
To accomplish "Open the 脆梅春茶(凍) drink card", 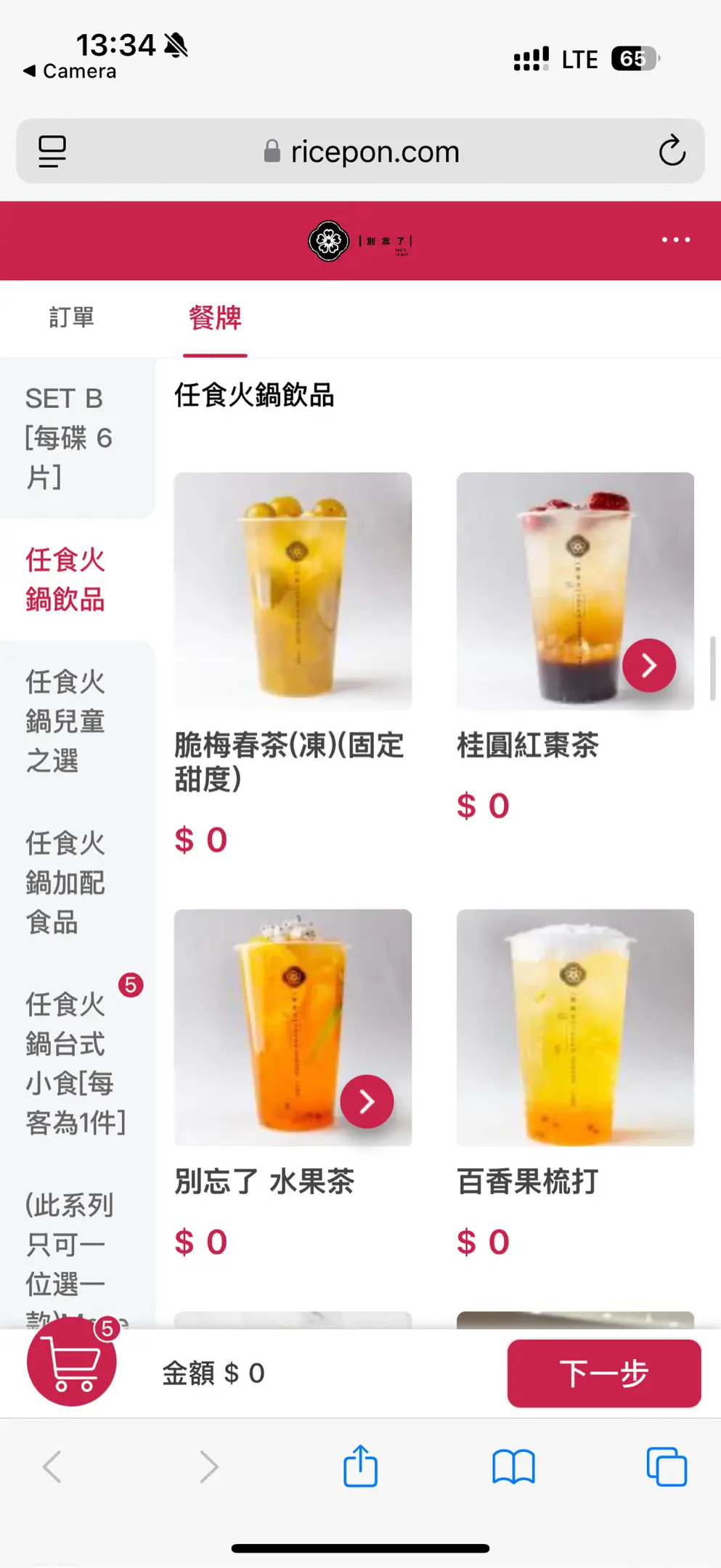I will click(x=293, y=591).
